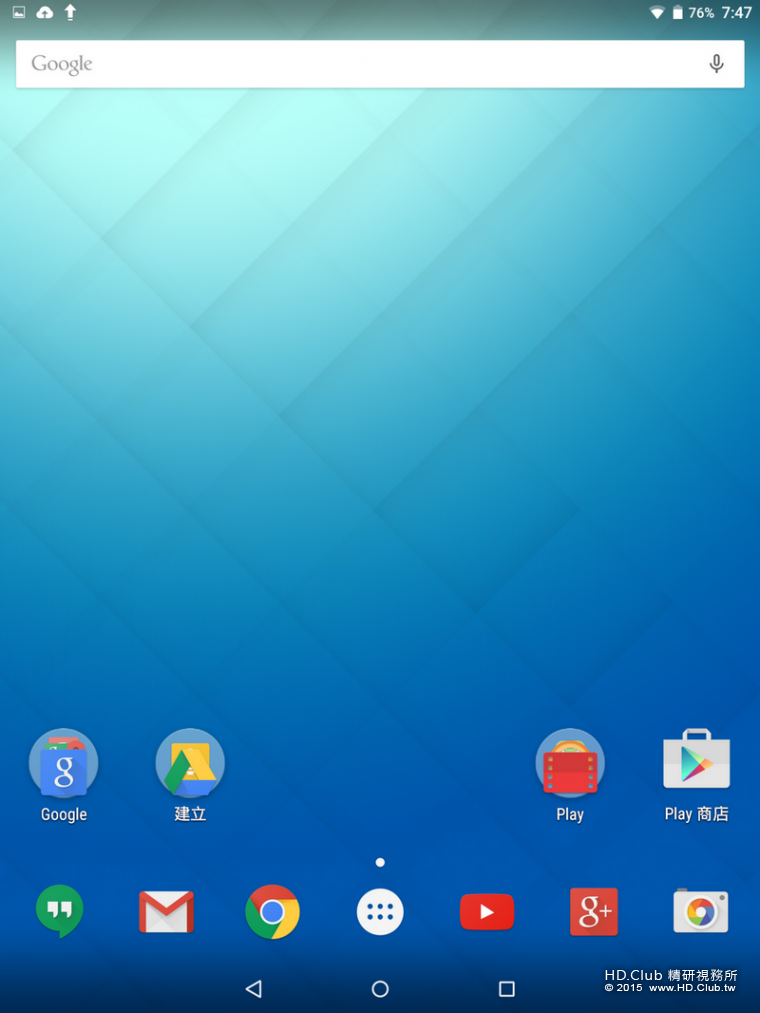
Task: Launch the Camera app
Action: (700, 911)
